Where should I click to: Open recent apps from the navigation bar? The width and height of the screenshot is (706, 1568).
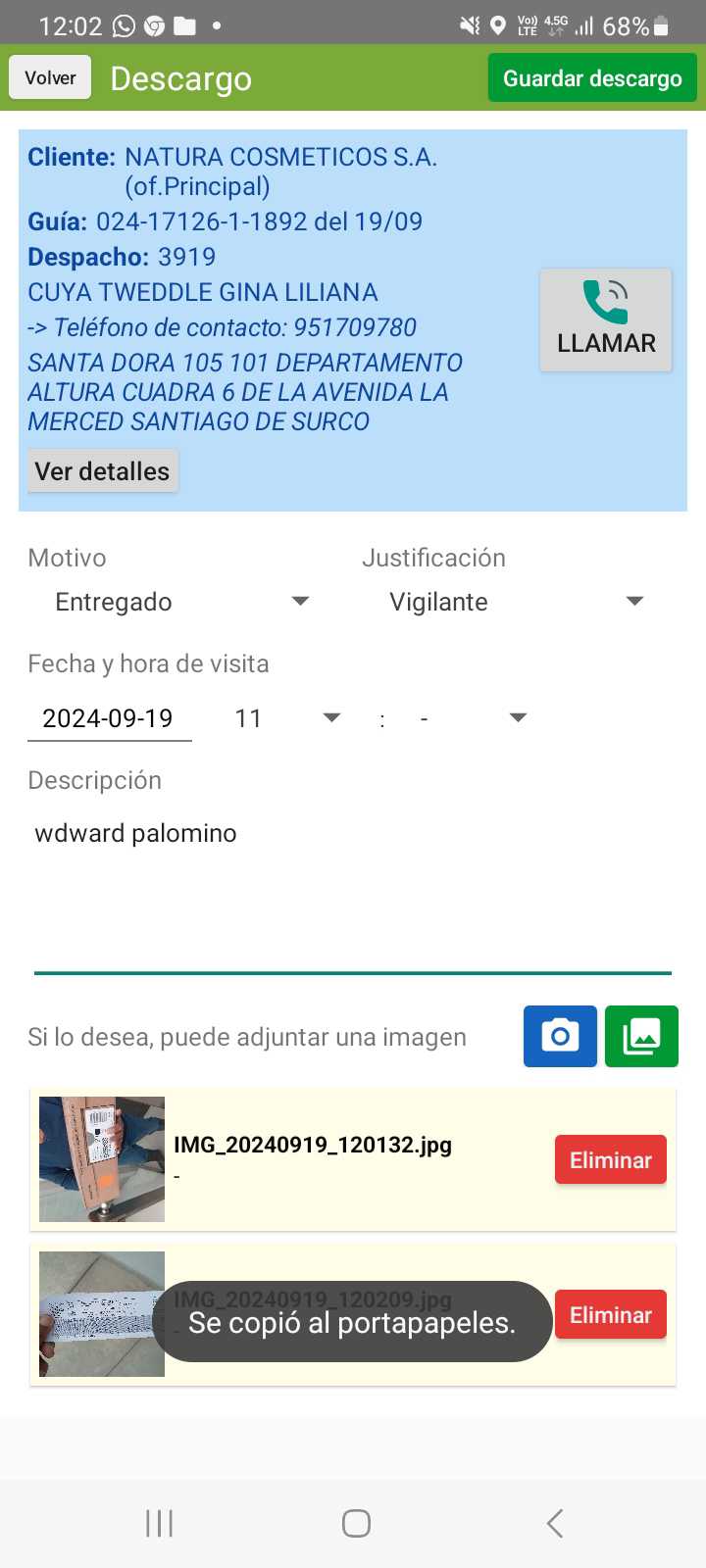(x=159, y=1523)
